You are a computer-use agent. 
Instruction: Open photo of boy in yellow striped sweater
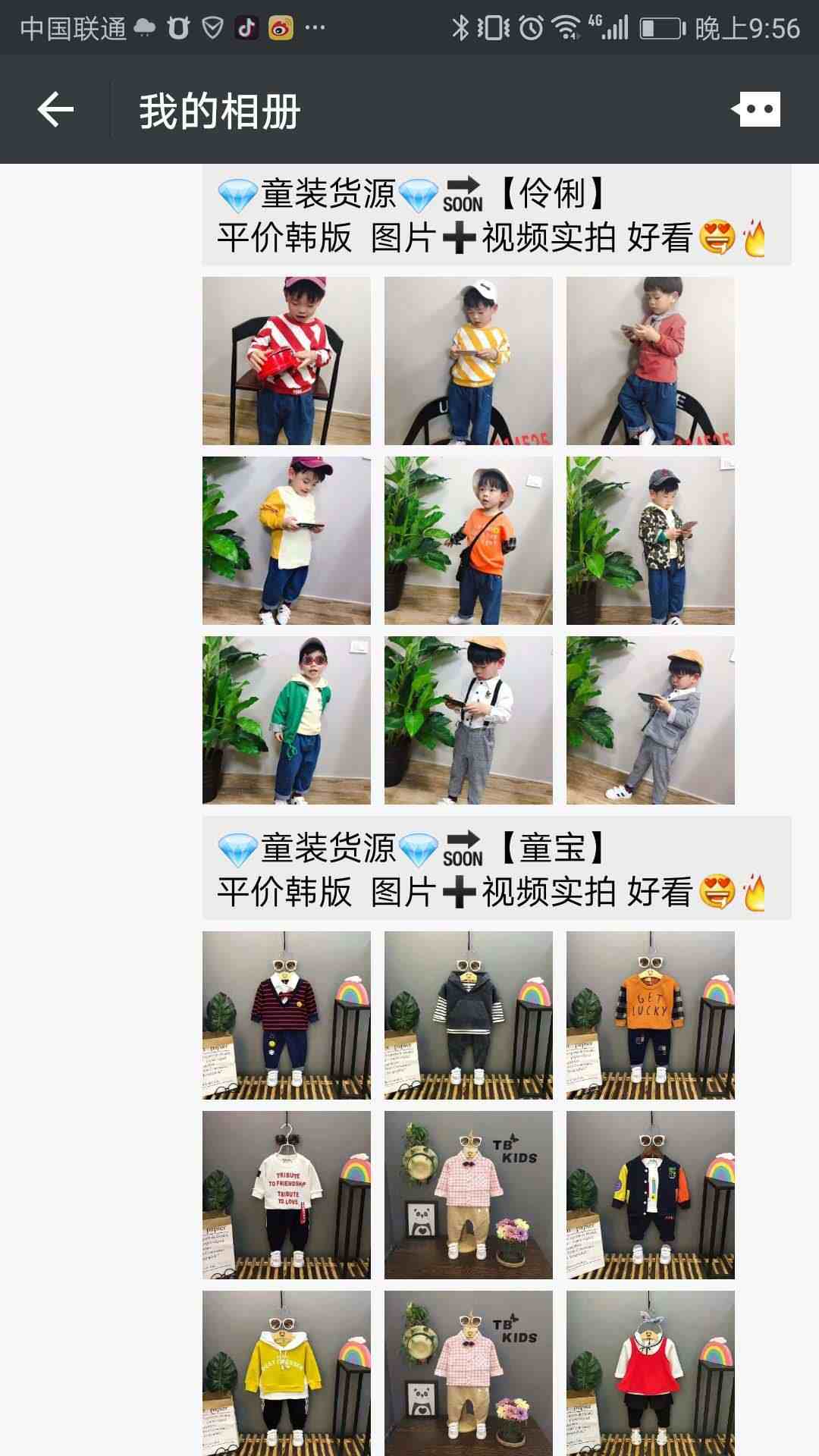(469, 361)
